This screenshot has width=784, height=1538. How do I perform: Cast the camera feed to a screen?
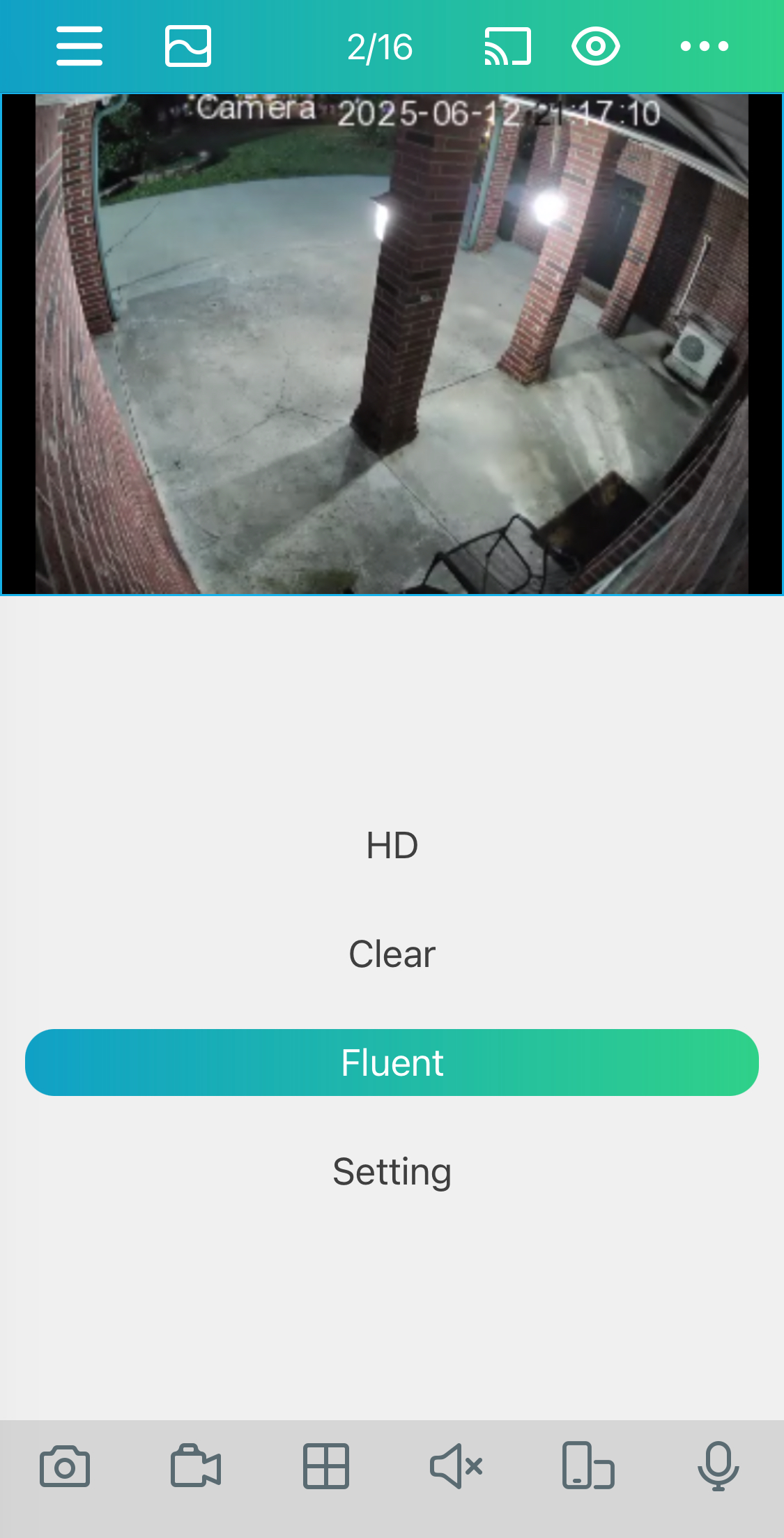(507, 47)
